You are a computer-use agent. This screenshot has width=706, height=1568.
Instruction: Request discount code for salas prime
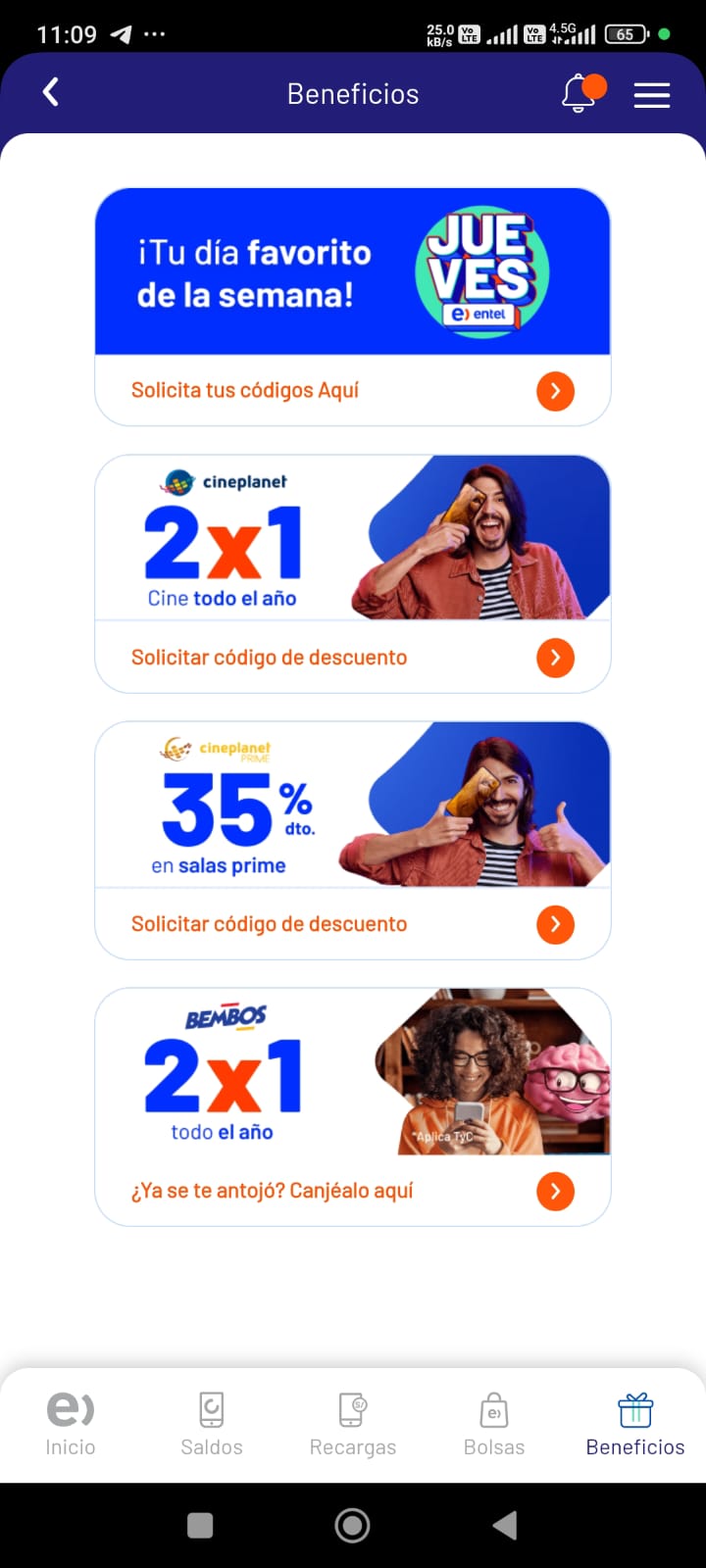352,924
